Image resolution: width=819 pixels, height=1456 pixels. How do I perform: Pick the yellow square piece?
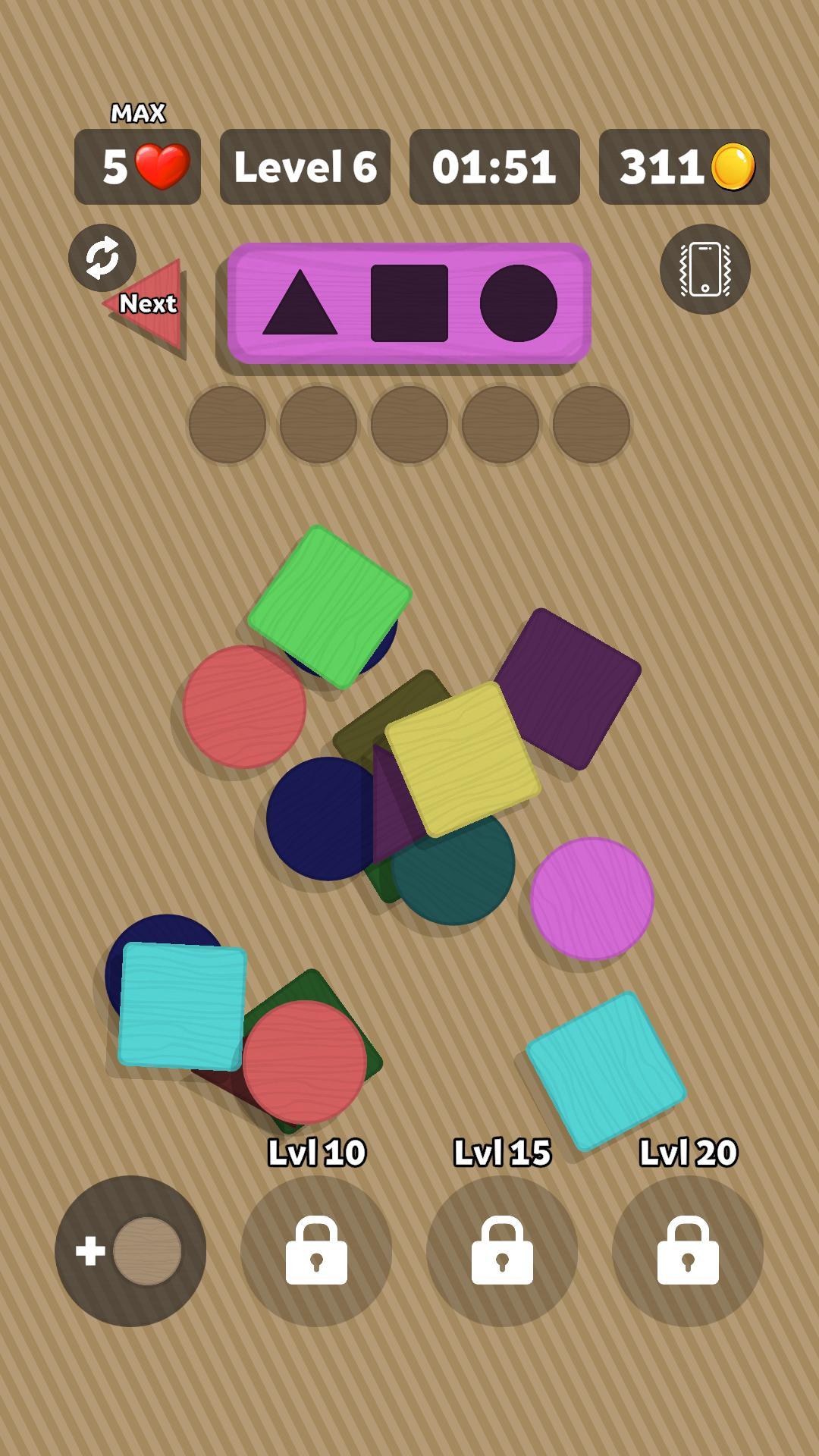463,758
